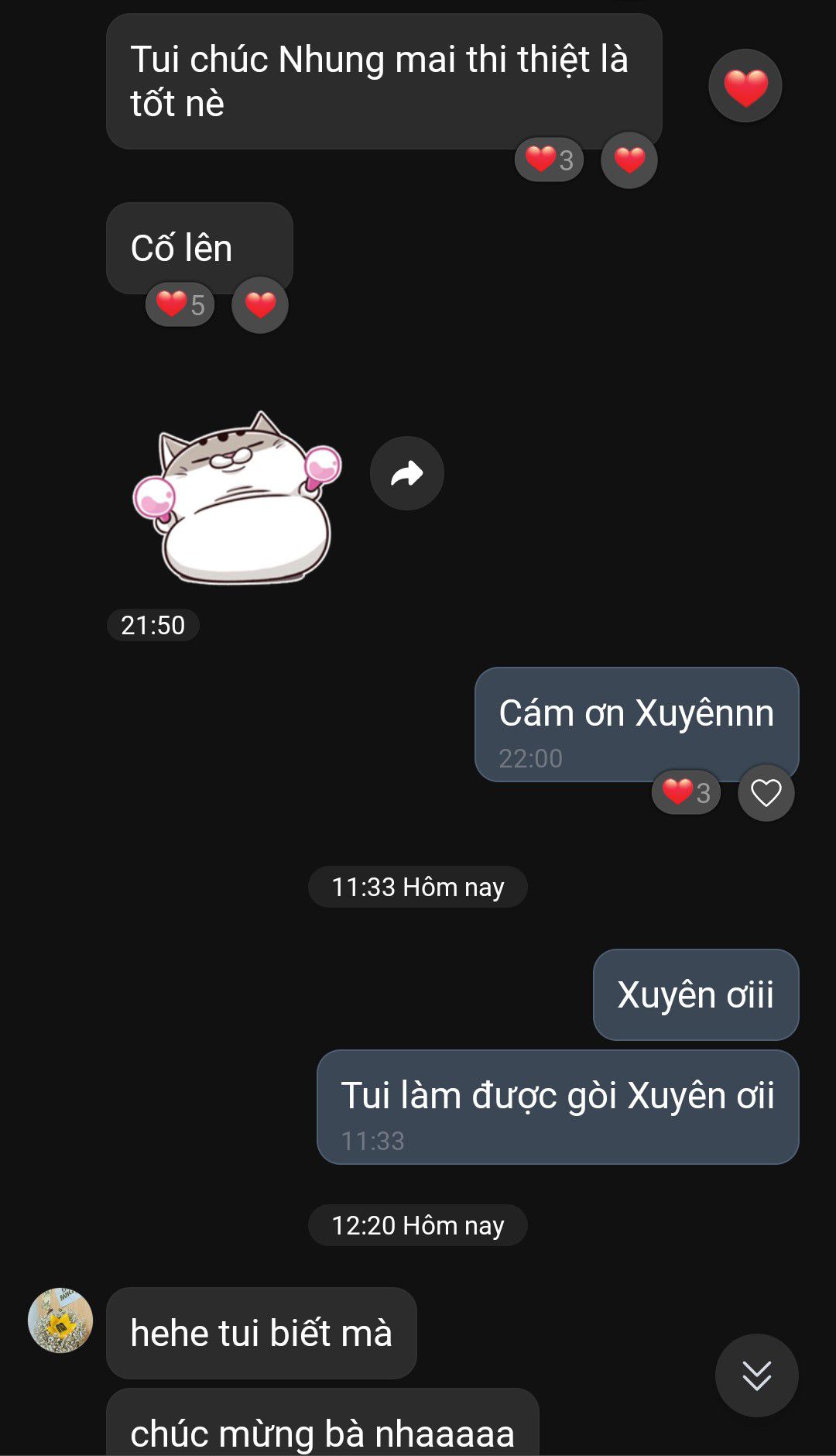
Task: Open the cat sticker
Action: tap(237, 497)
